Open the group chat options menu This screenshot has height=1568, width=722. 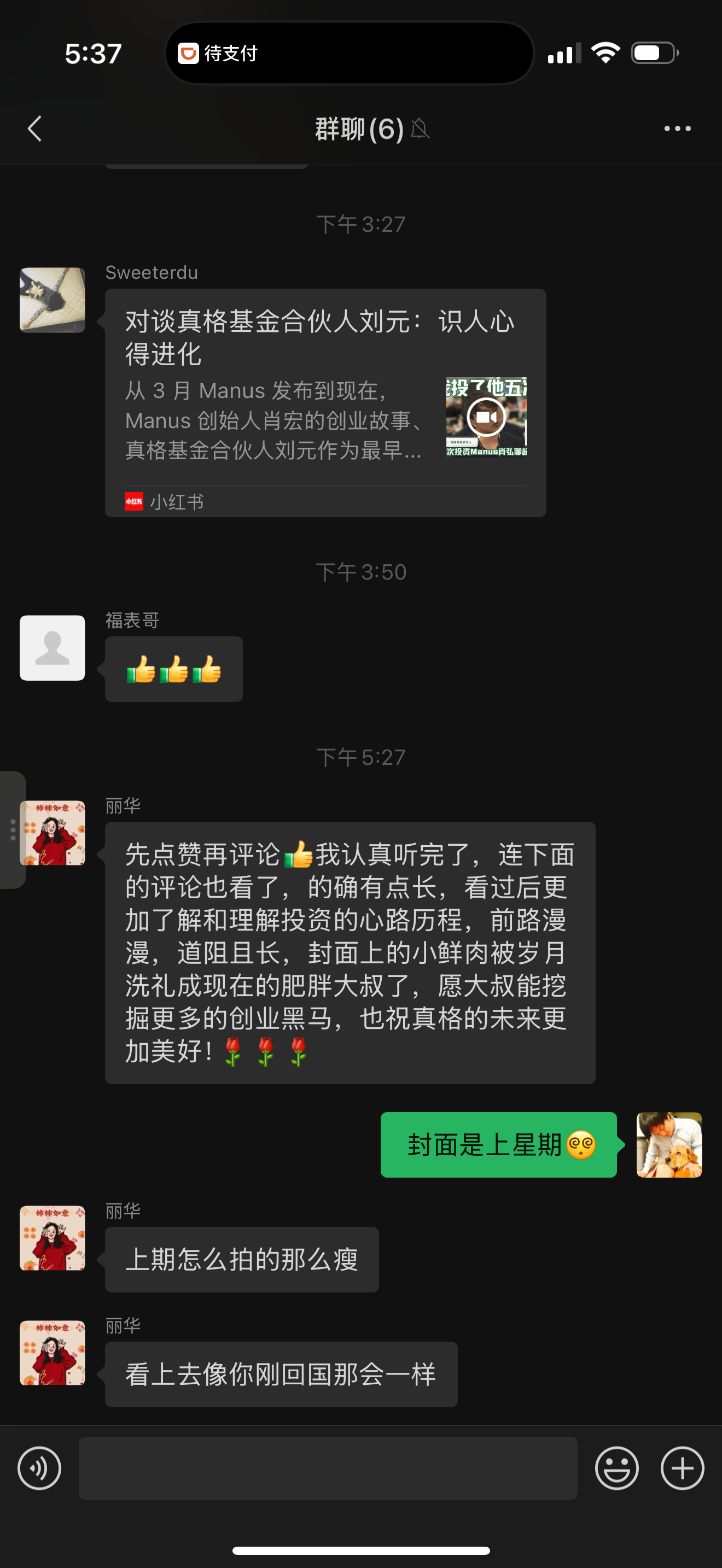(677, 128)
